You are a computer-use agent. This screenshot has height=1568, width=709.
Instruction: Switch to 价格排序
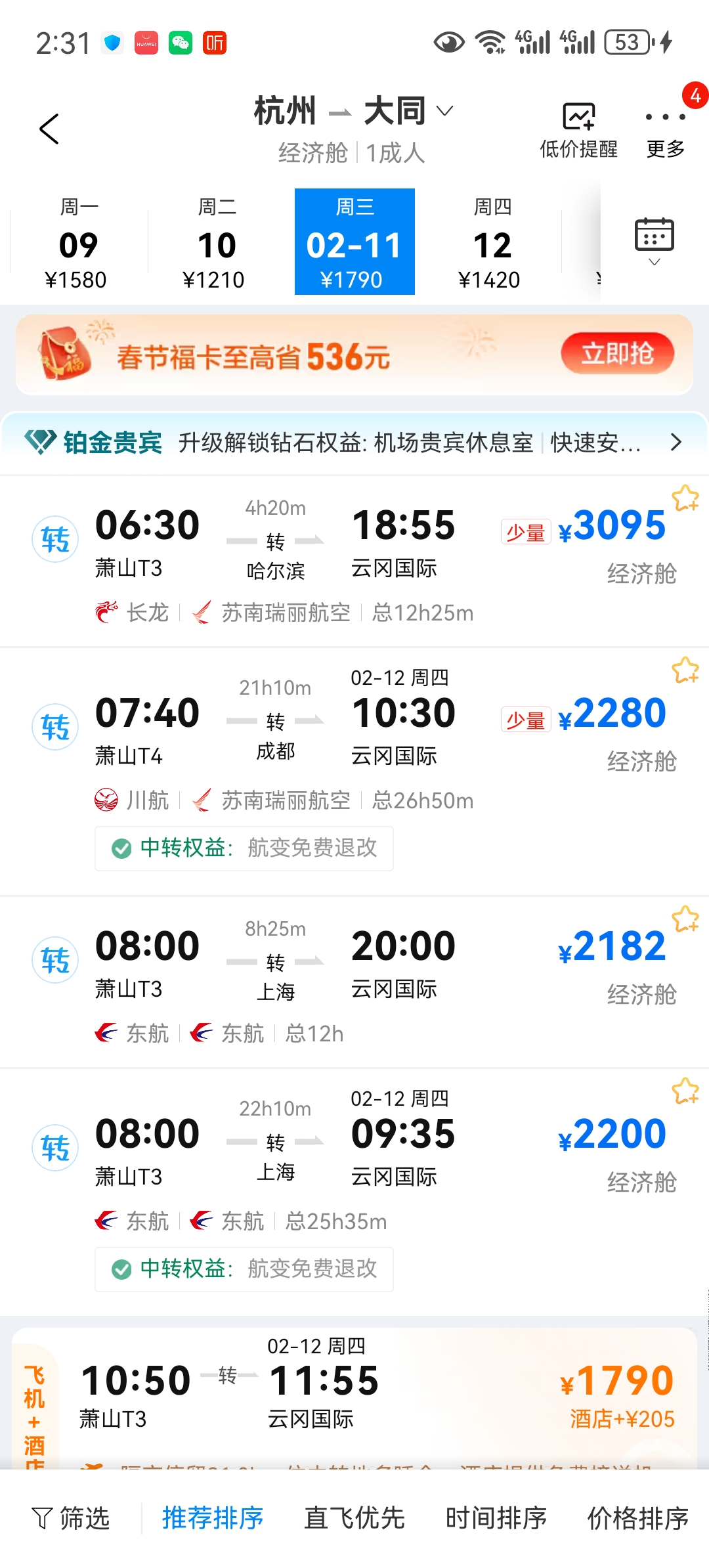(x=637, y=1518)
